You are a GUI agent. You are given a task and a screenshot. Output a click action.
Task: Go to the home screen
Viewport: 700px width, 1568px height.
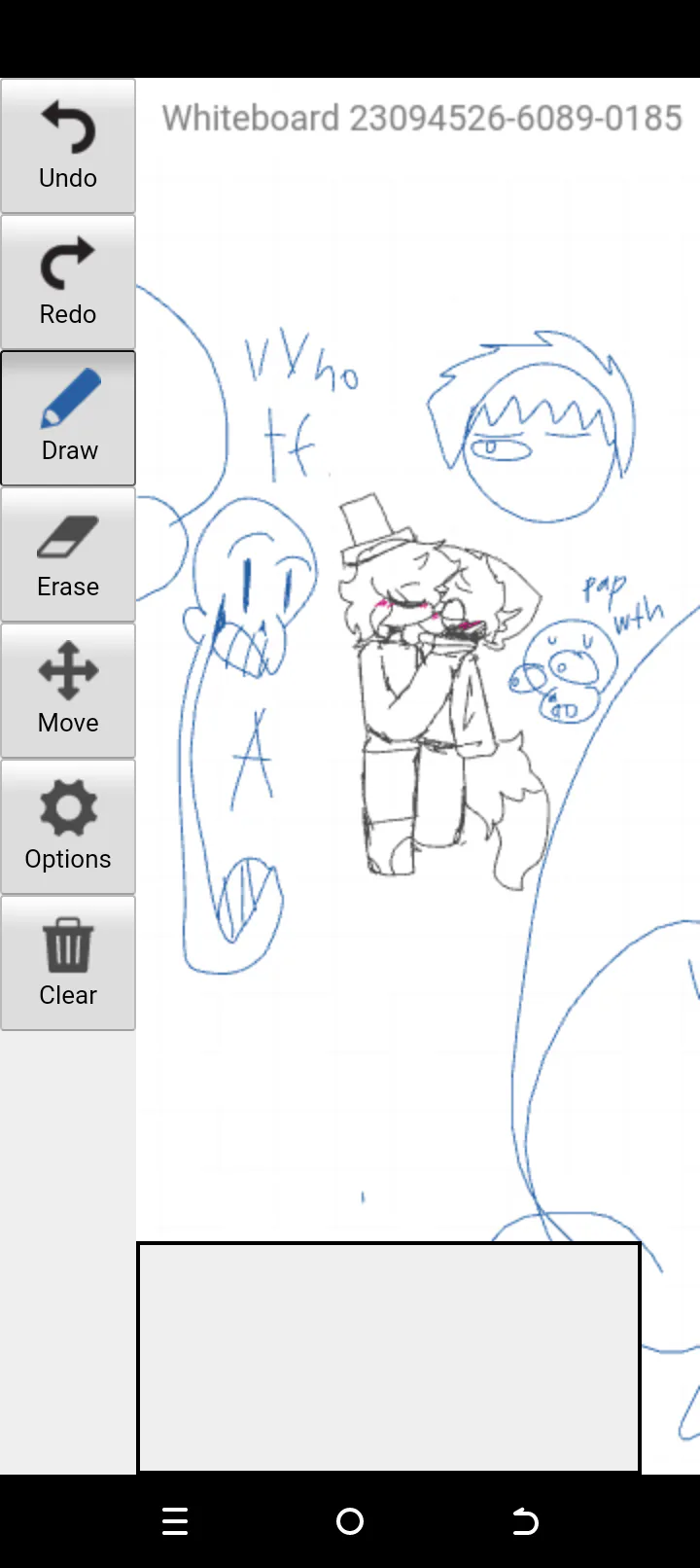pyautogui.click(x=350, y=1521)
